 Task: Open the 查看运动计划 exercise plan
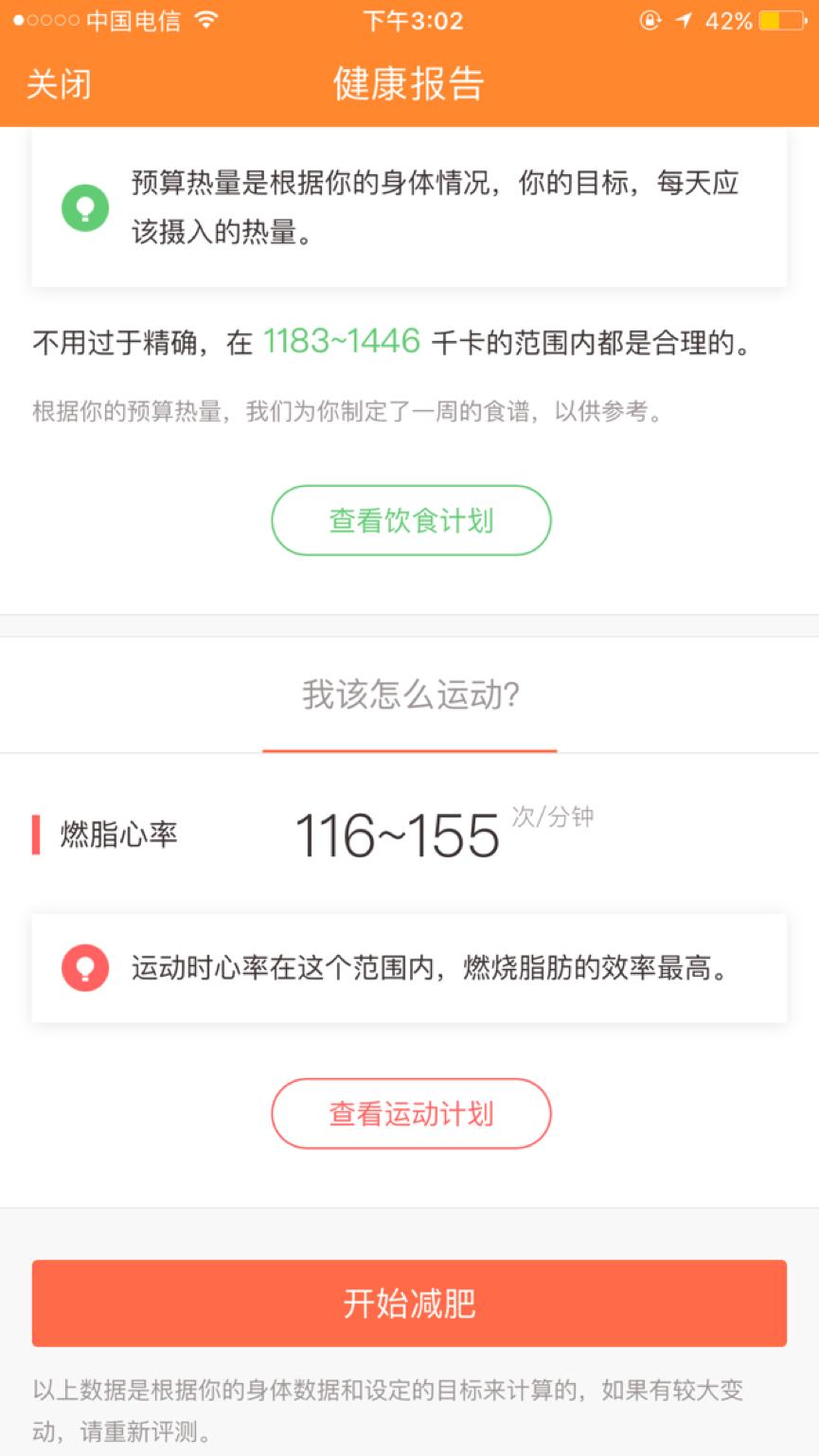pyautogui.click(x=411, y=1114)
